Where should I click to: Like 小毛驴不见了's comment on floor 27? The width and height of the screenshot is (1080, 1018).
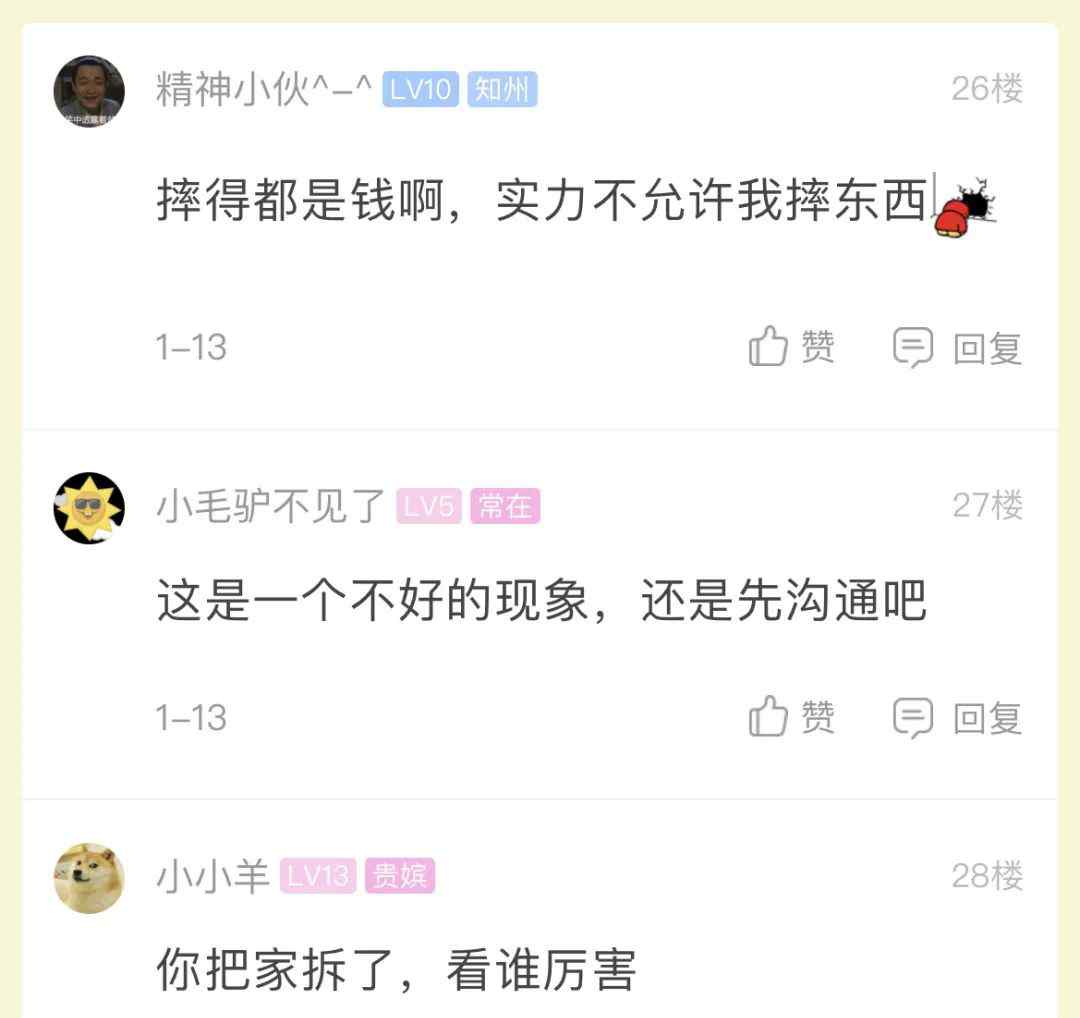pyautogui.click(x=791, y=717)
